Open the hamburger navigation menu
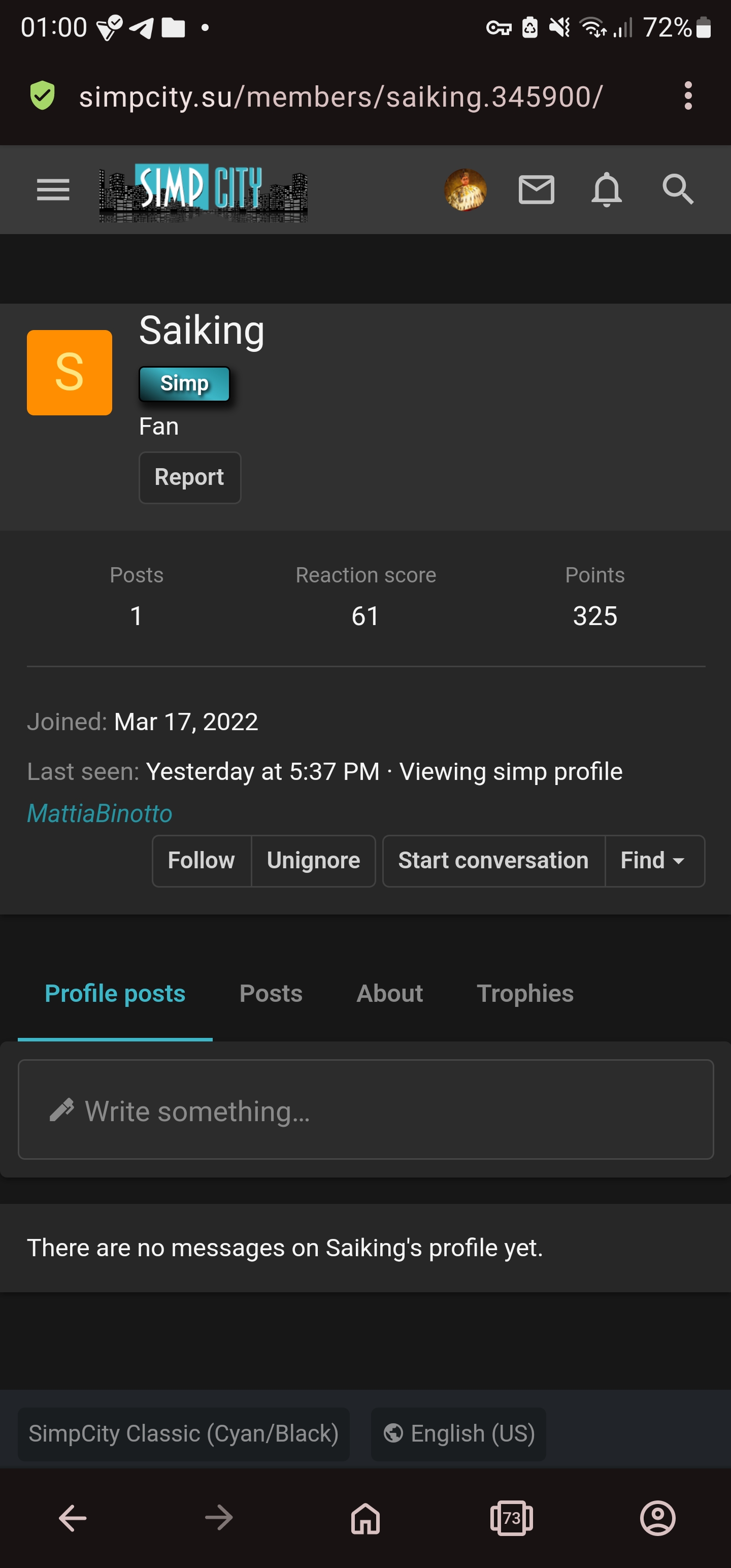 tap(53, 190)
